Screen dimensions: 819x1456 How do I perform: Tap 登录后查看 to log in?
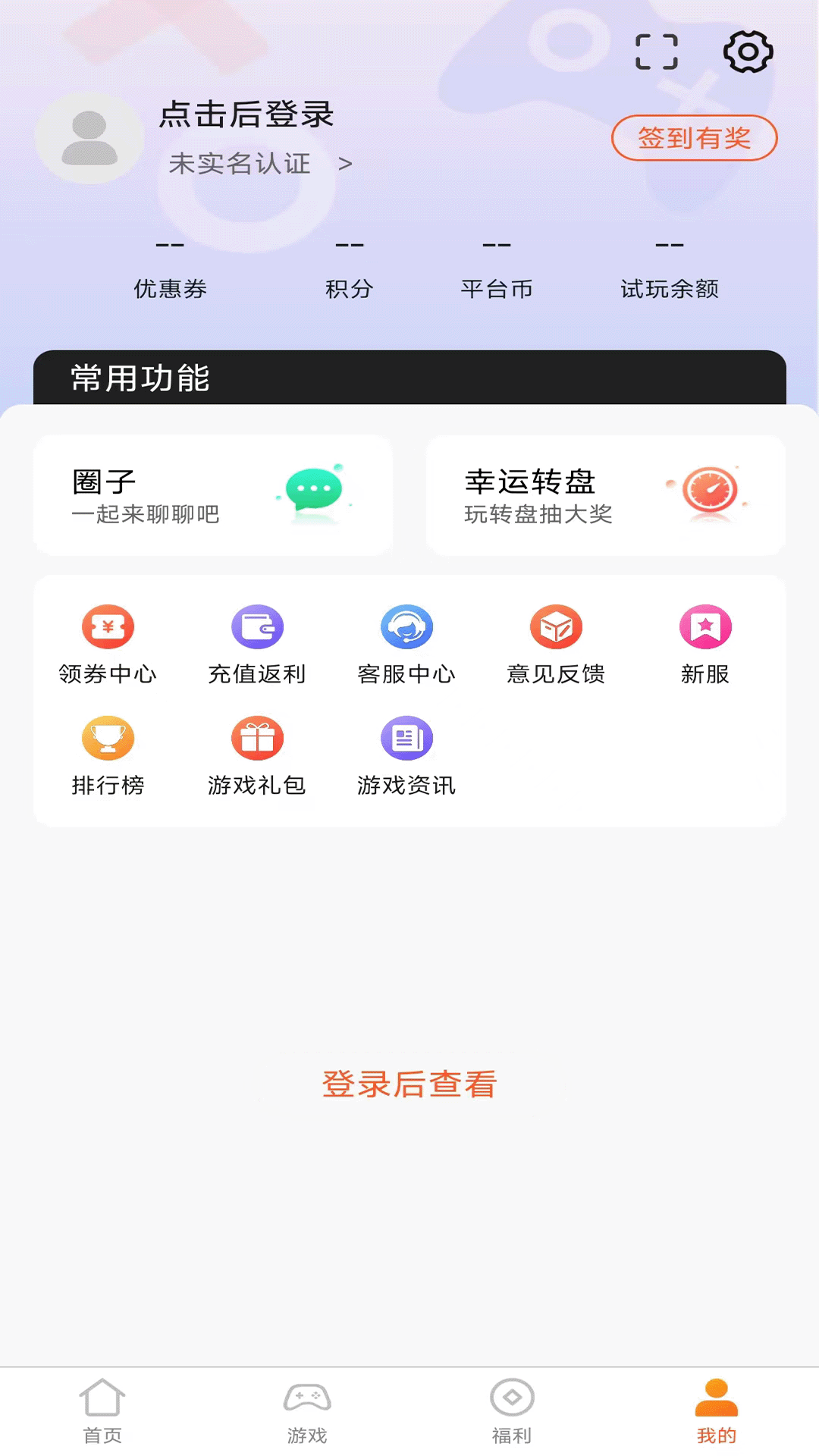pos(409,1084)
